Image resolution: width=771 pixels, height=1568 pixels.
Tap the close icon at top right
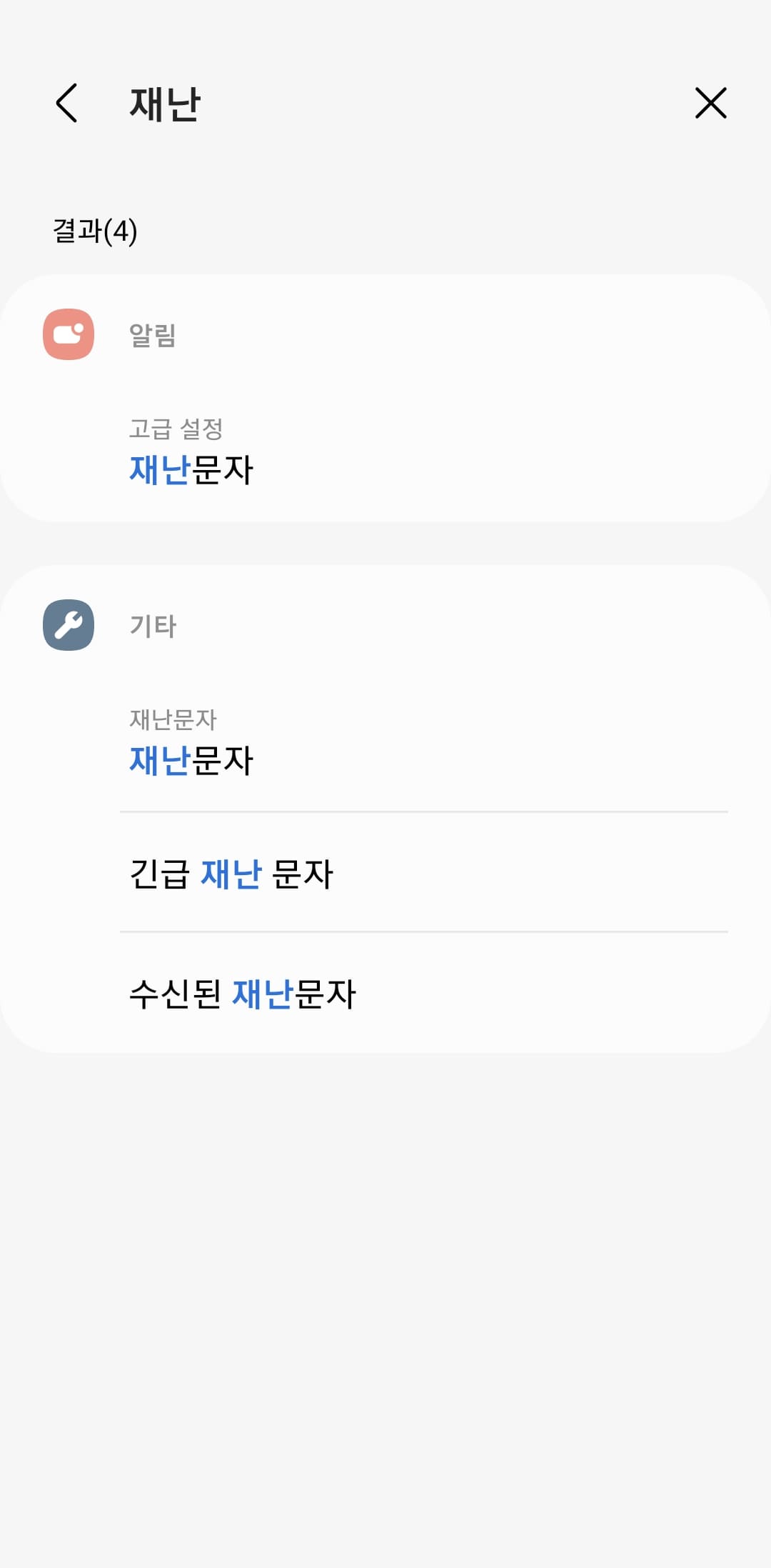[x=710, y=102]
